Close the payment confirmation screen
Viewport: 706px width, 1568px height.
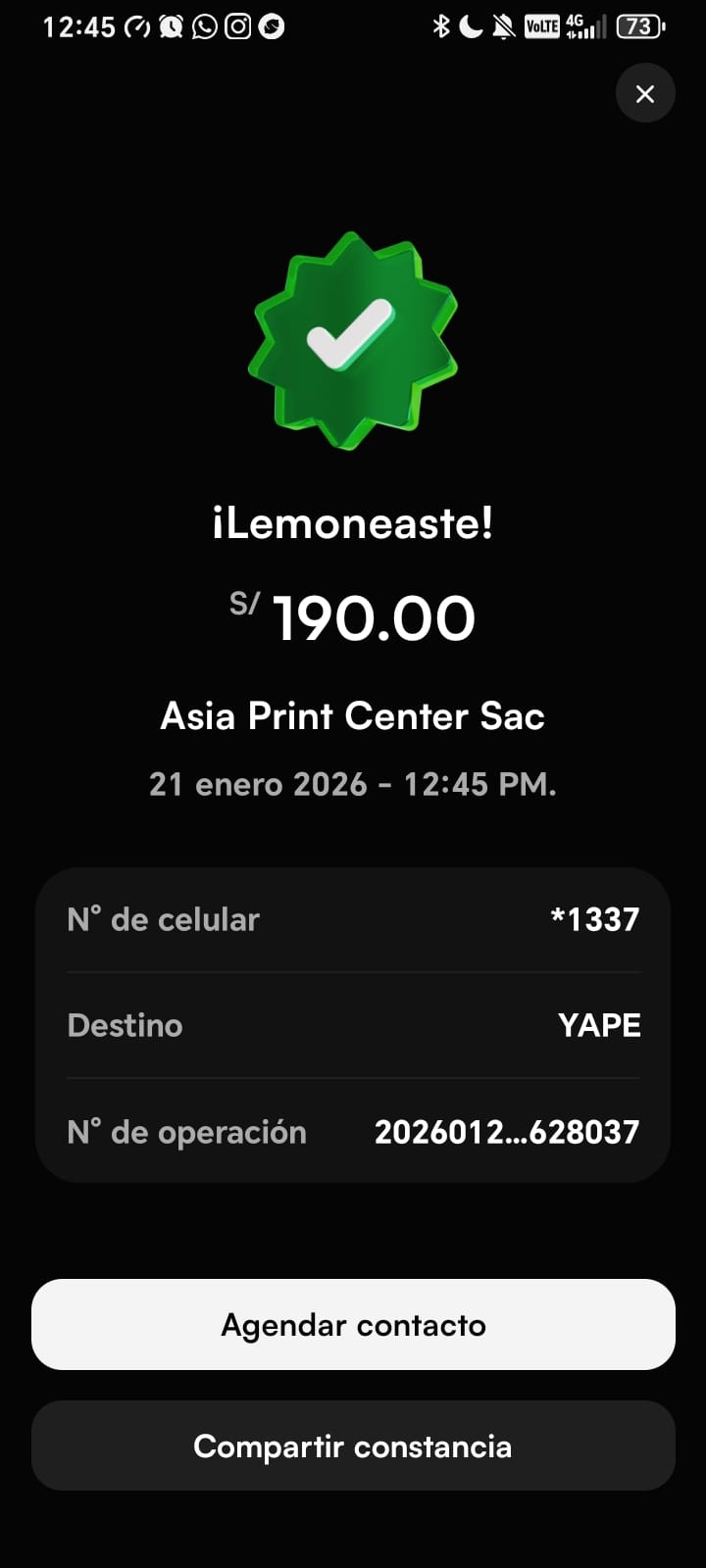645,93
